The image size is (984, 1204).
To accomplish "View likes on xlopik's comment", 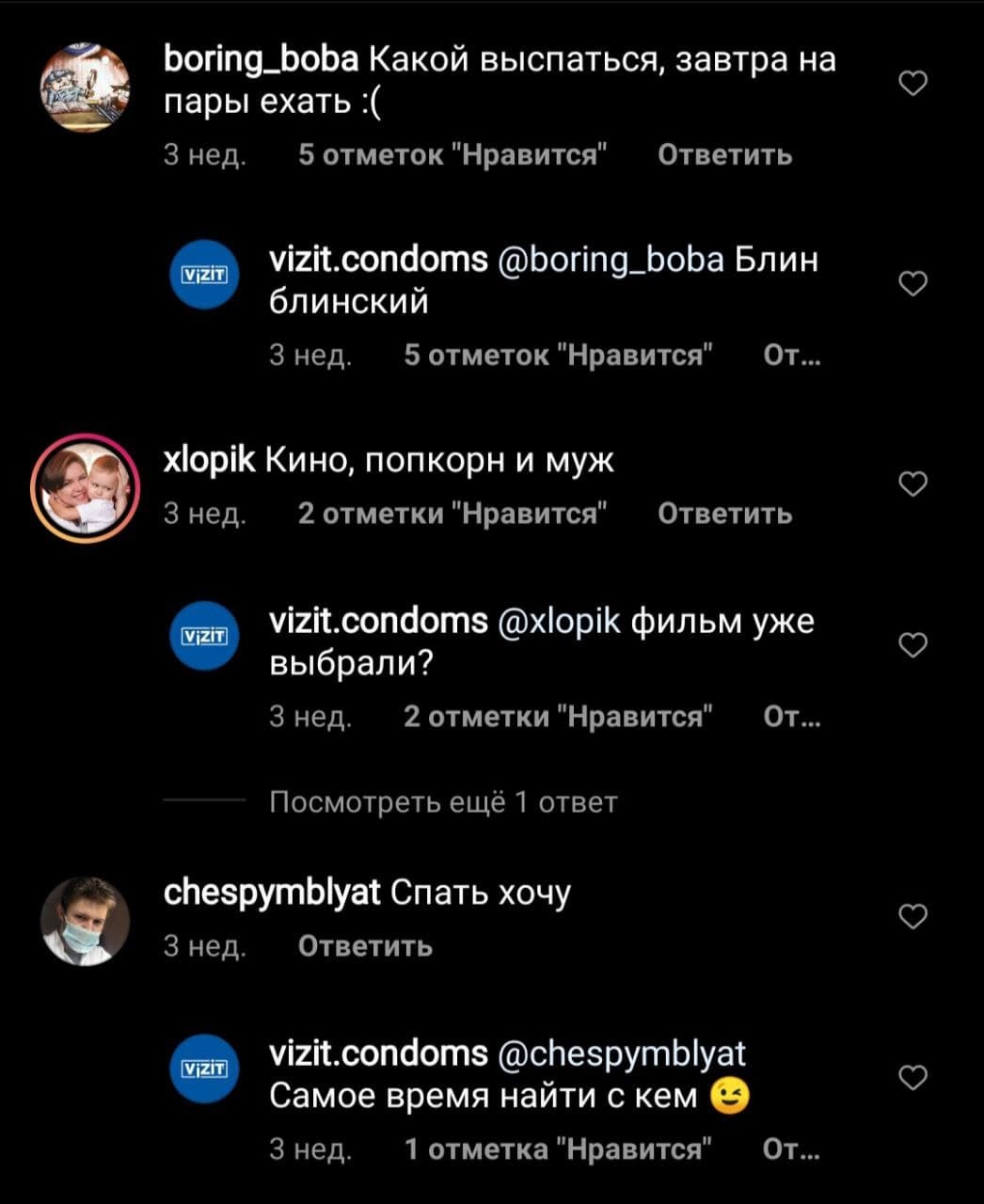I will click(452, 514).
